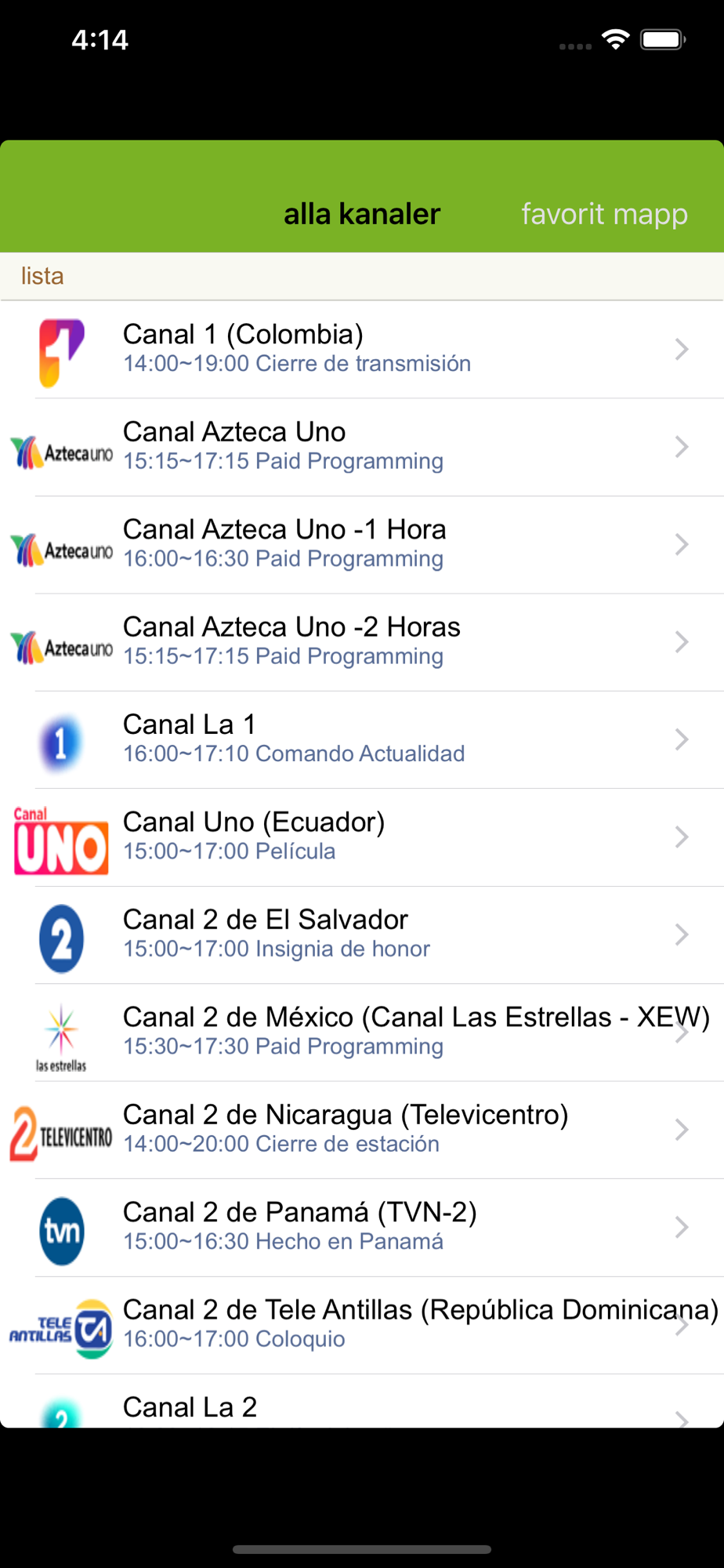This screenshot has height=1568, width=724.
Task: Switch to the favorit mapp tab
Action: click(604, 213)
